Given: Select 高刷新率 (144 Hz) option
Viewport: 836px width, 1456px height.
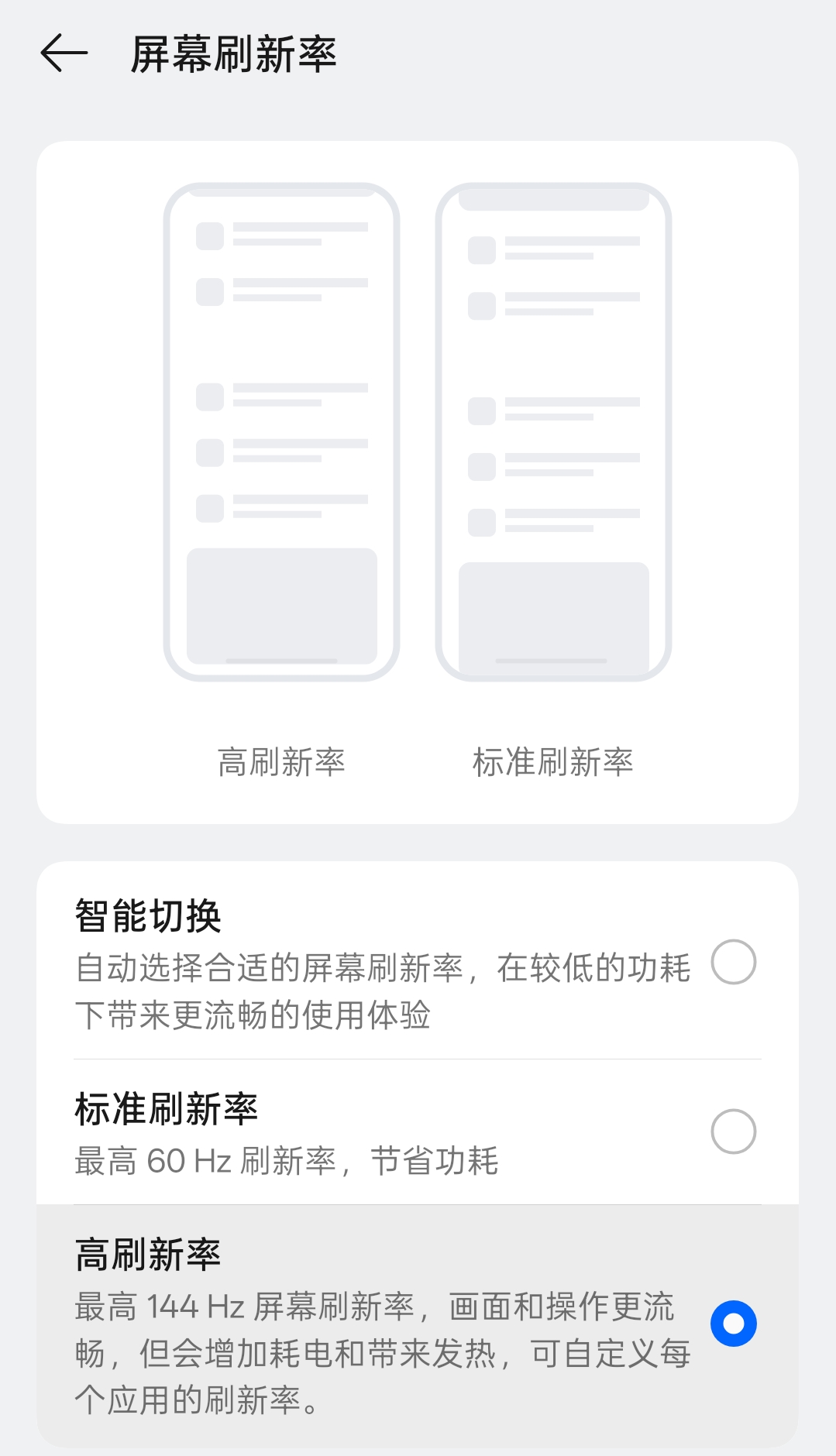Looking at the screenshot, I should (733, 1324).
